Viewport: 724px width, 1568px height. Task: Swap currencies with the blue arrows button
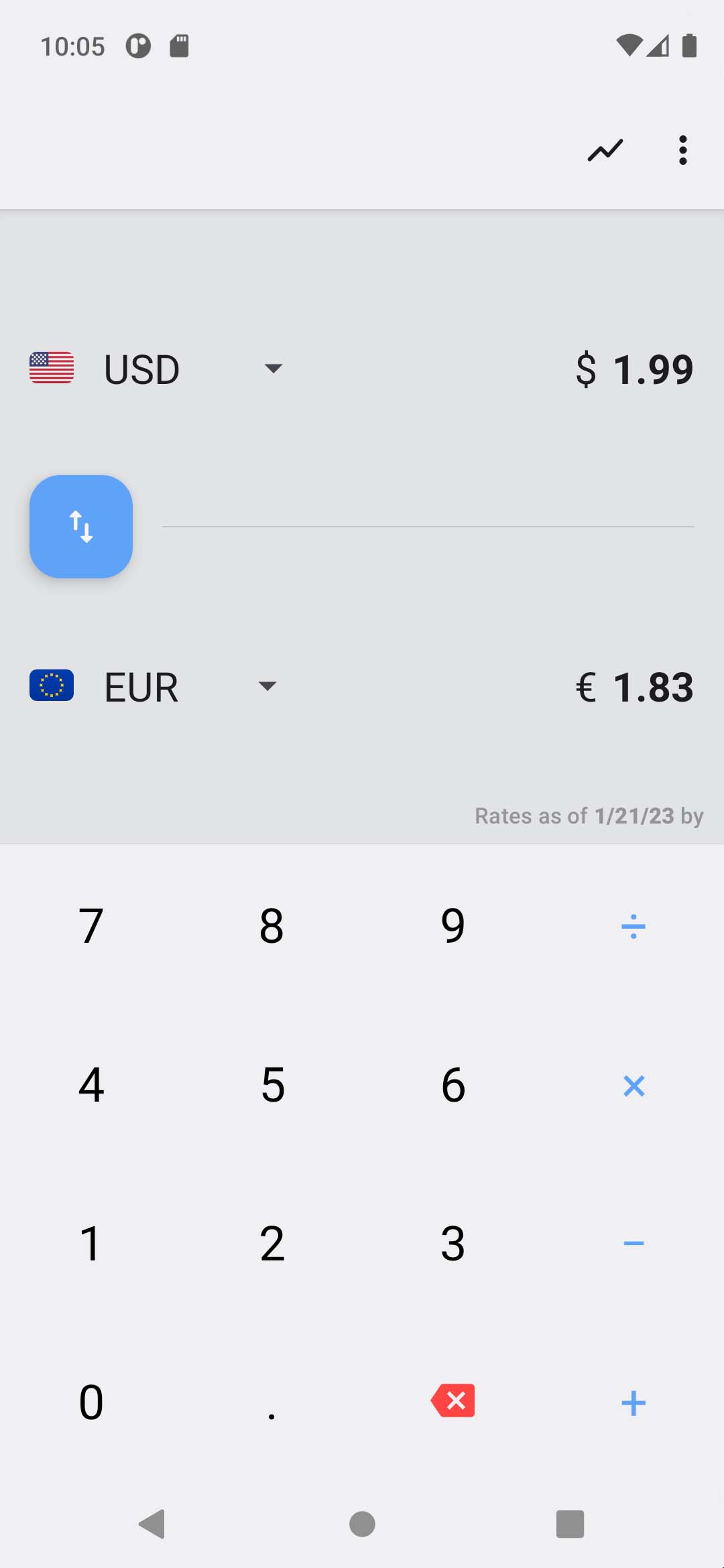[x=81, y=527]
